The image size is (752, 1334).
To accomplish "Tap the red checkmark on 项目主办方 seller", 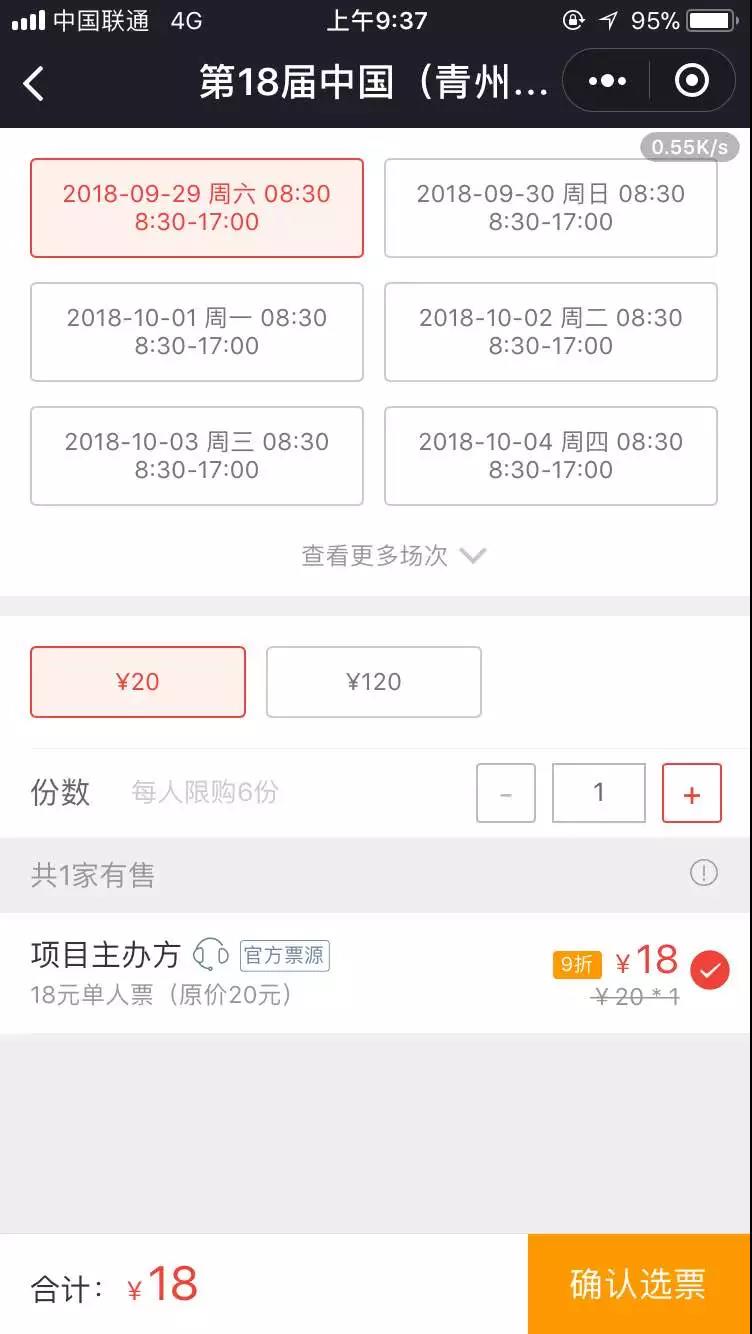I will [x=711, y=967].
